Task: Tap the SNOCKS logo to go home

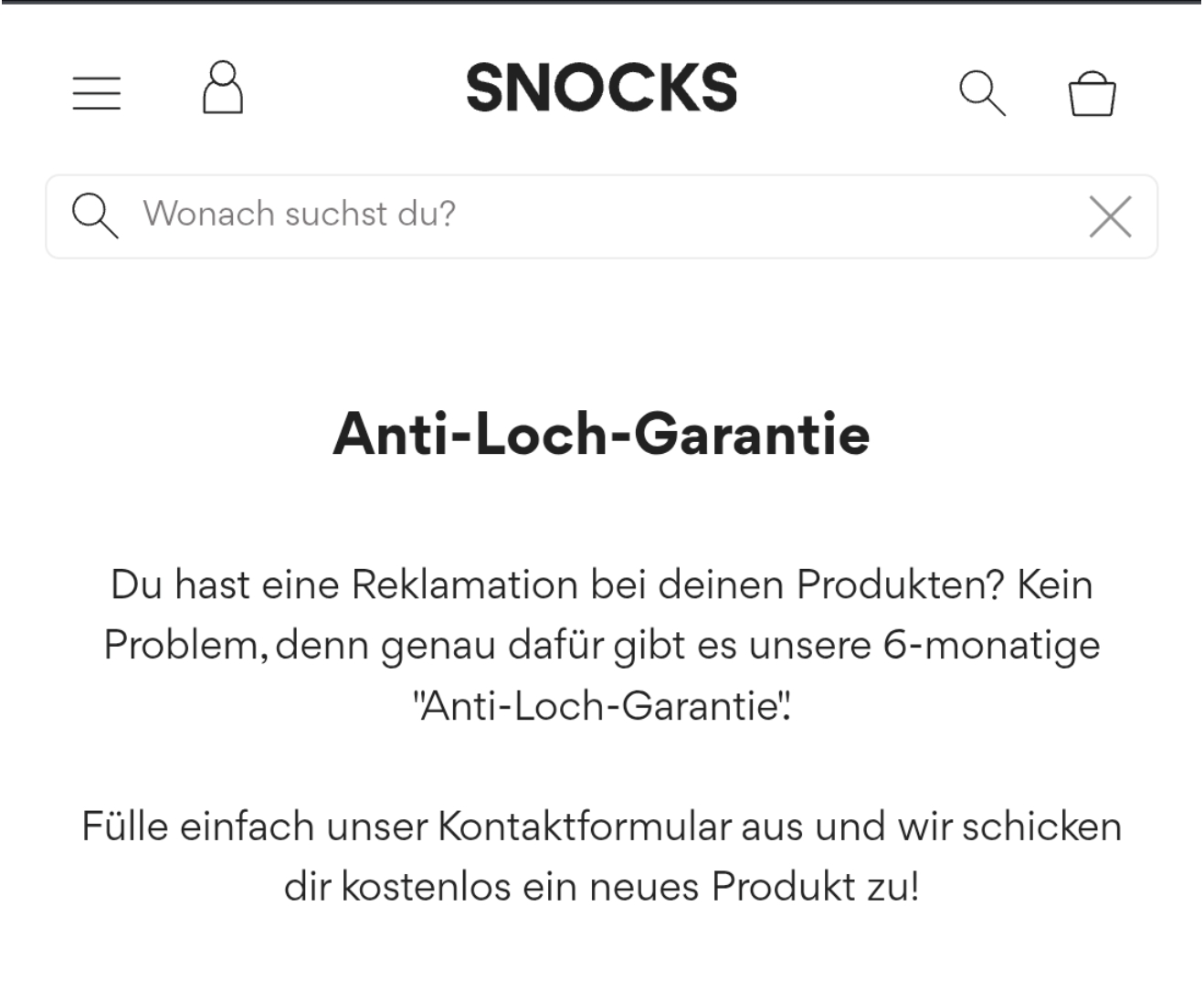Action: (601, 88)
